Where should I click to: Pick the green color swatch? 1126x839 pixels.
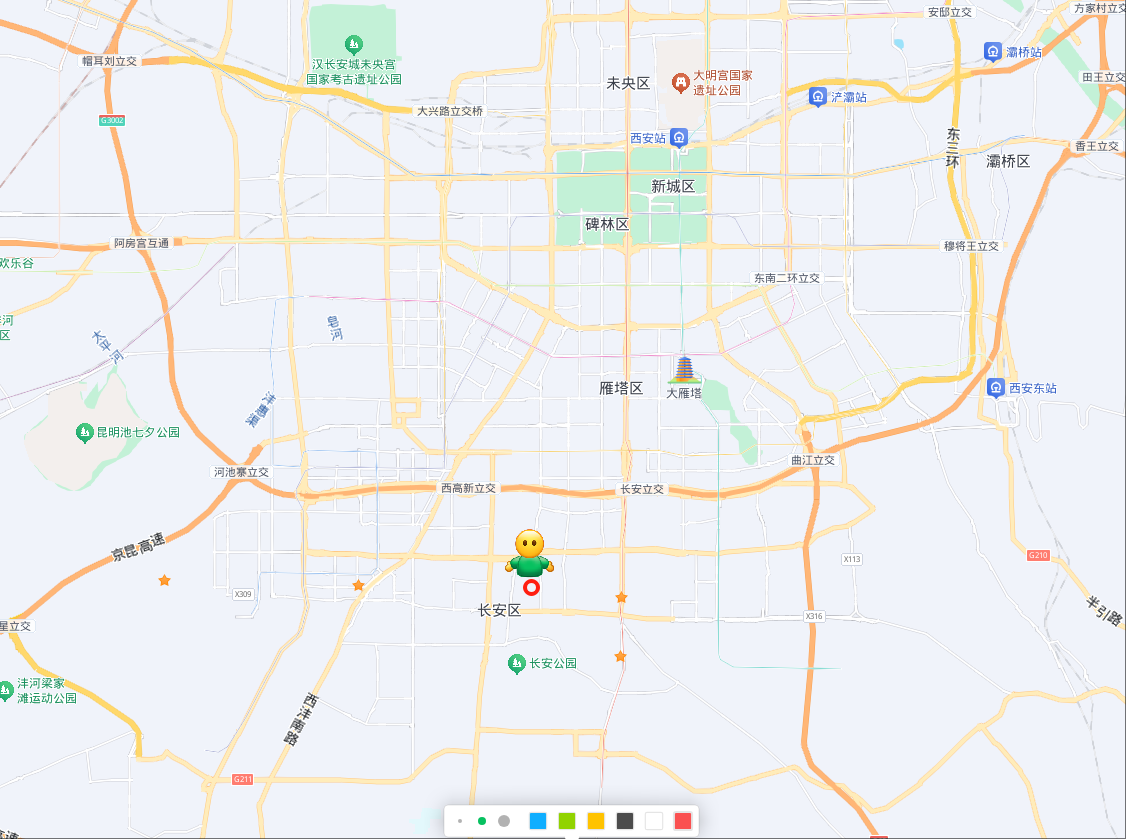[567, 821]
